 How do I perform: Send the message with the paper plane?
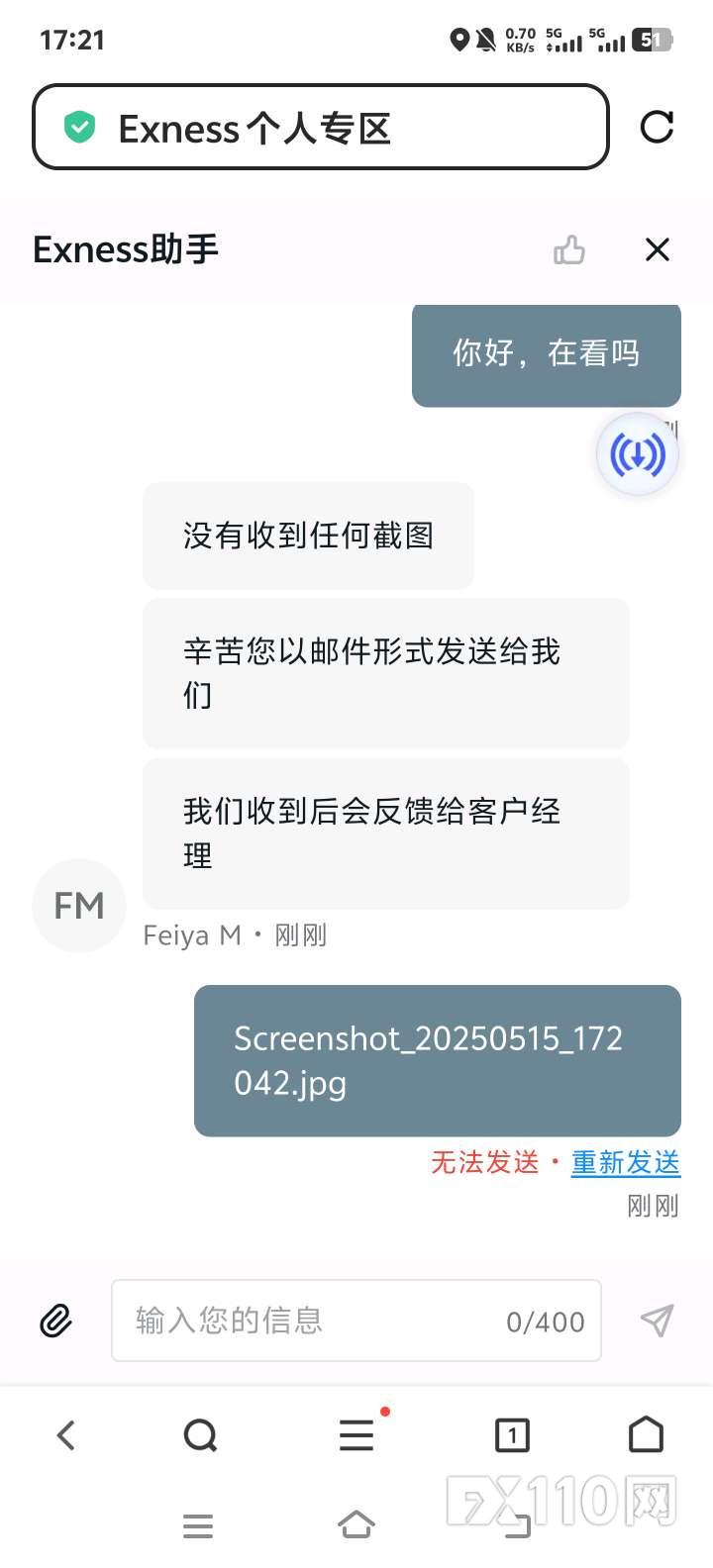(657, 1321)
